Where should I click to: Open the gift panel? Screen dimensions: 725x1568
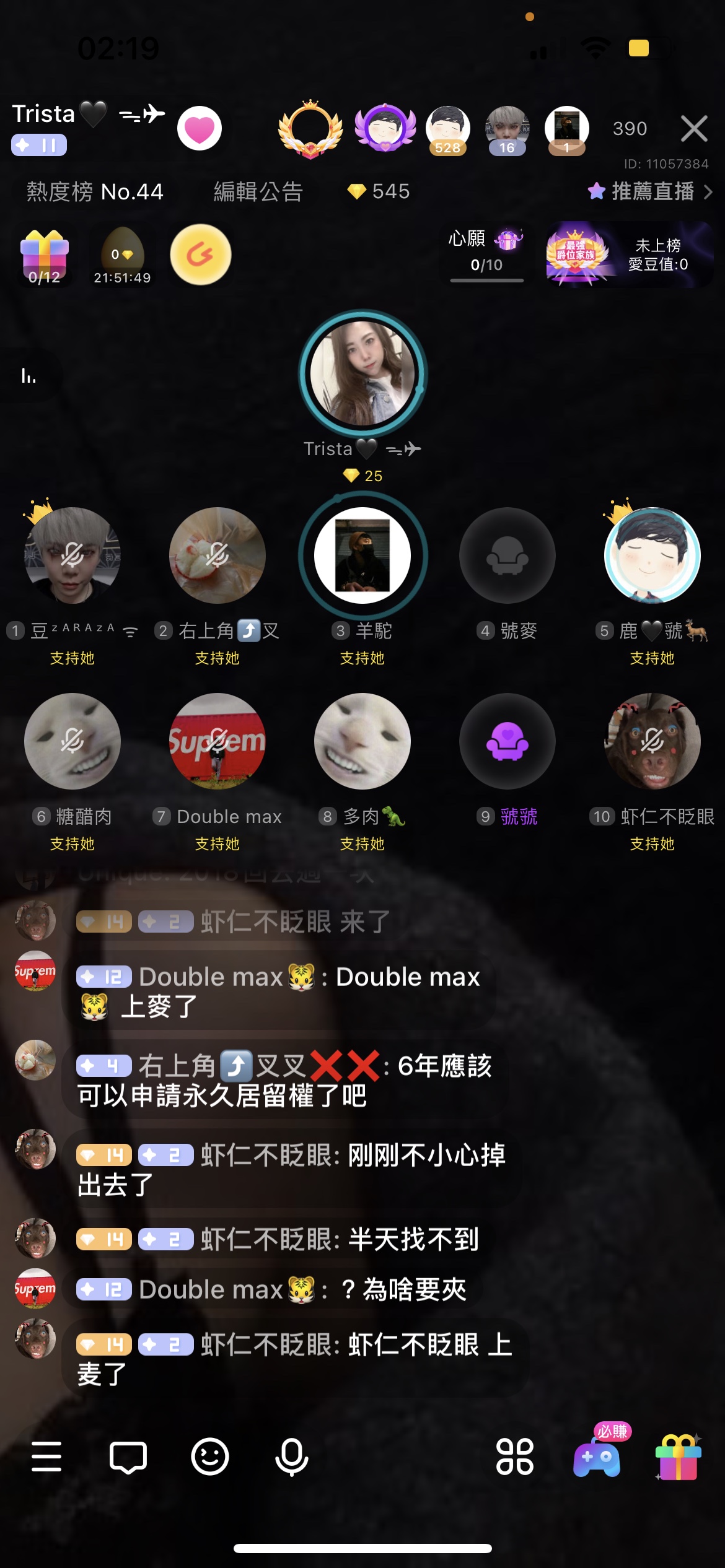pos(679,1457)
